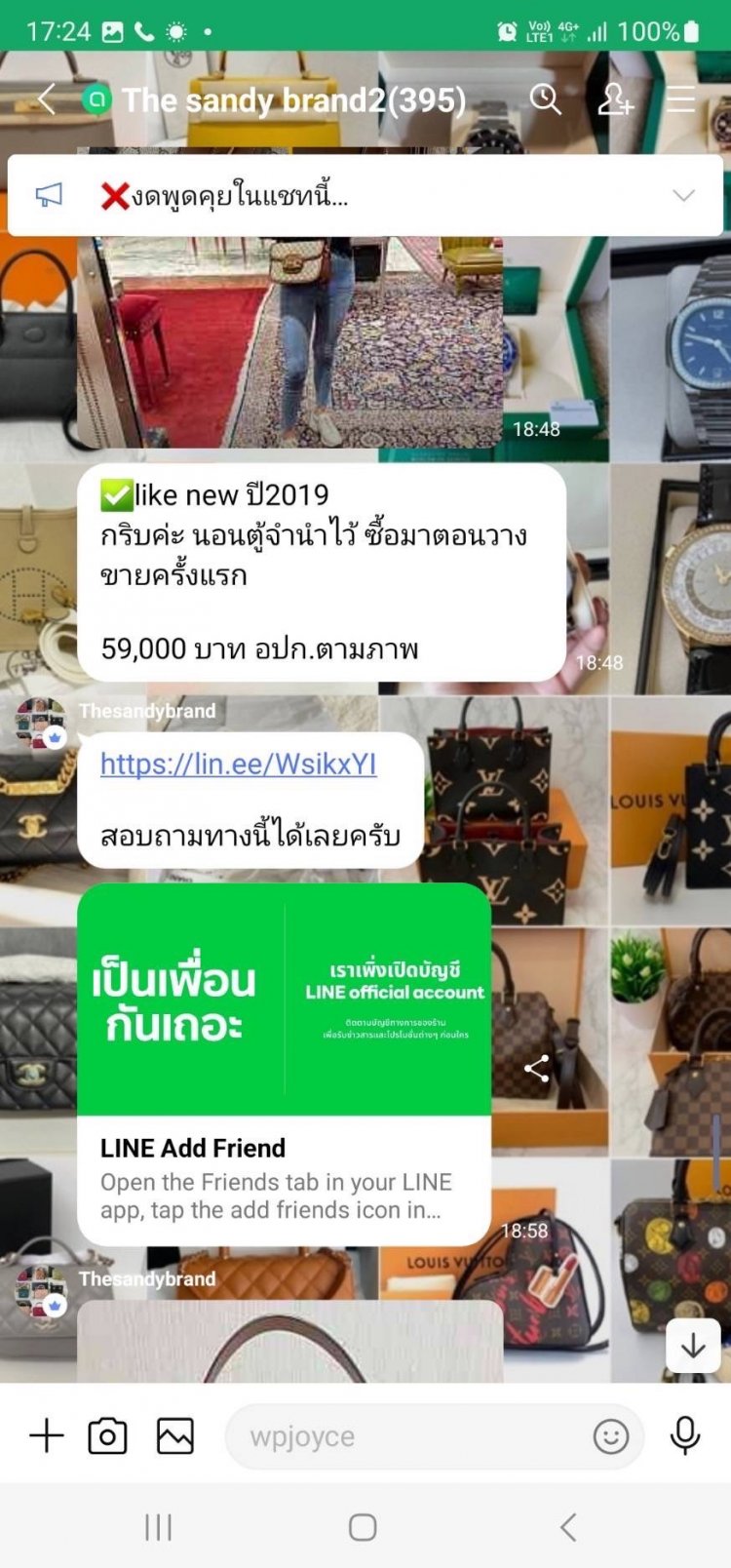Tap the system home button
The image size is (731, 1568).
[x=363, y=1527]
